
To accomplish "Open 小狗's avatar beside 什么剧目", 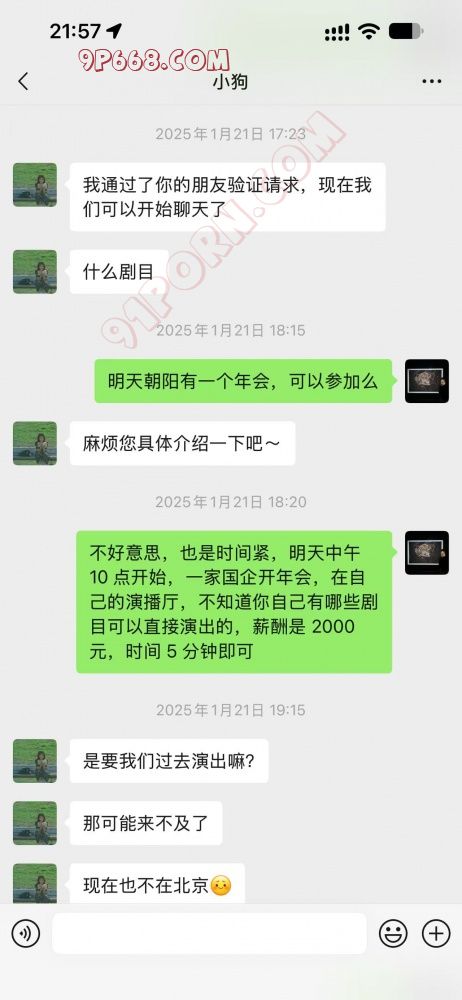I will pyautogui.click(x=35, y=272).
